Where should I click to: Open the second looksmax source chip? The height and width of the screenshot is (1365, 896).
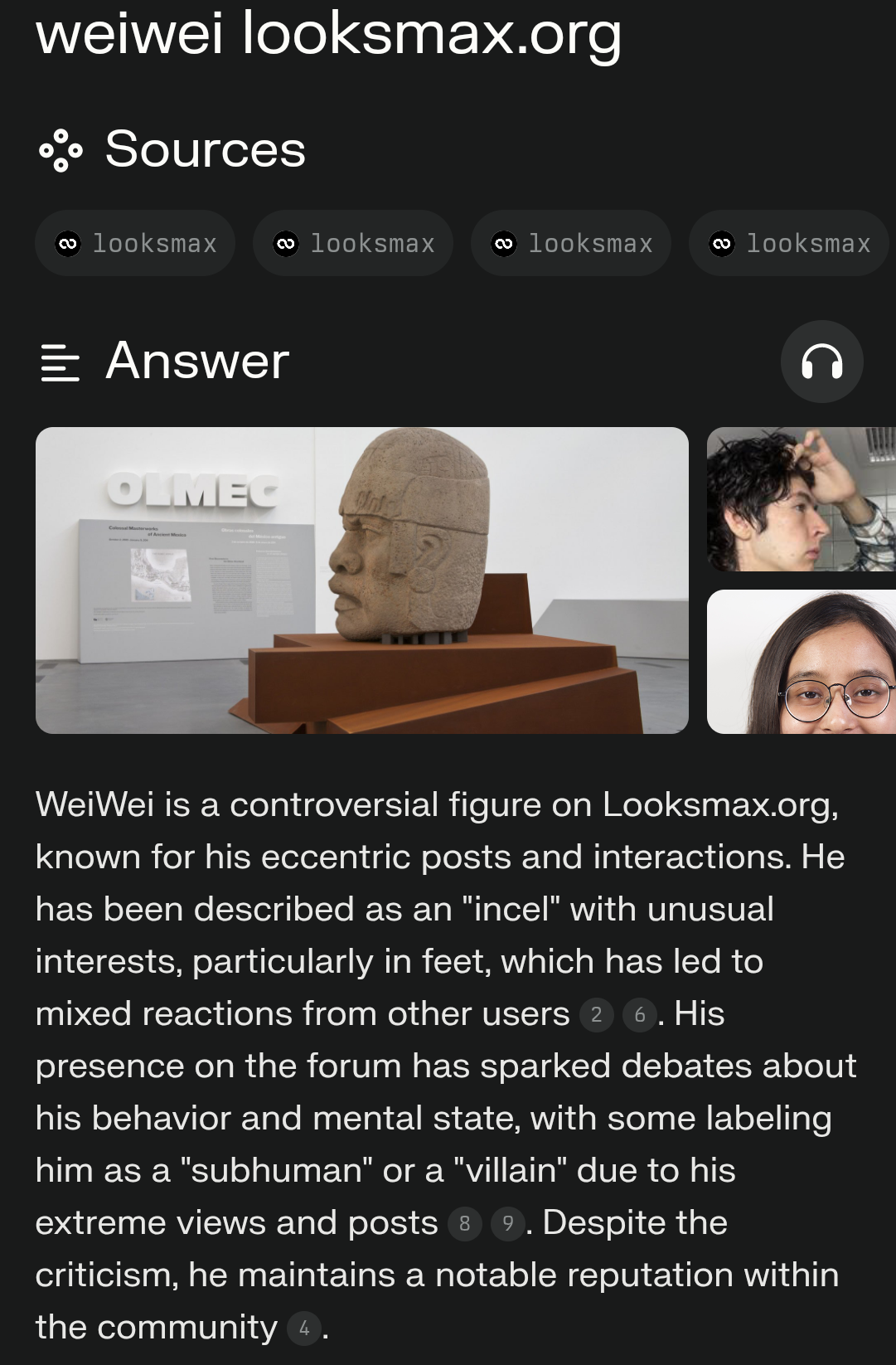tap(353, 243)
